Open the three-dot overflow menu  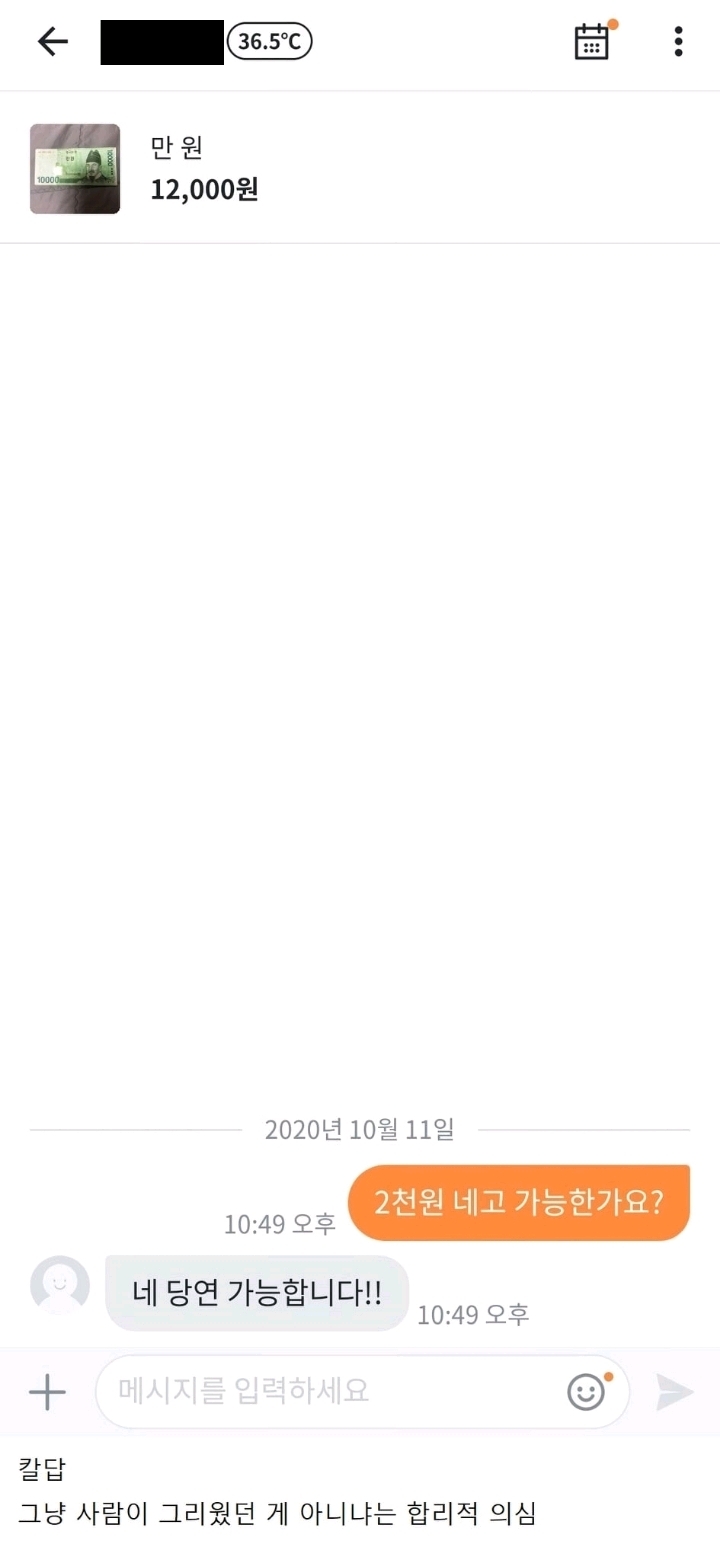679,42
